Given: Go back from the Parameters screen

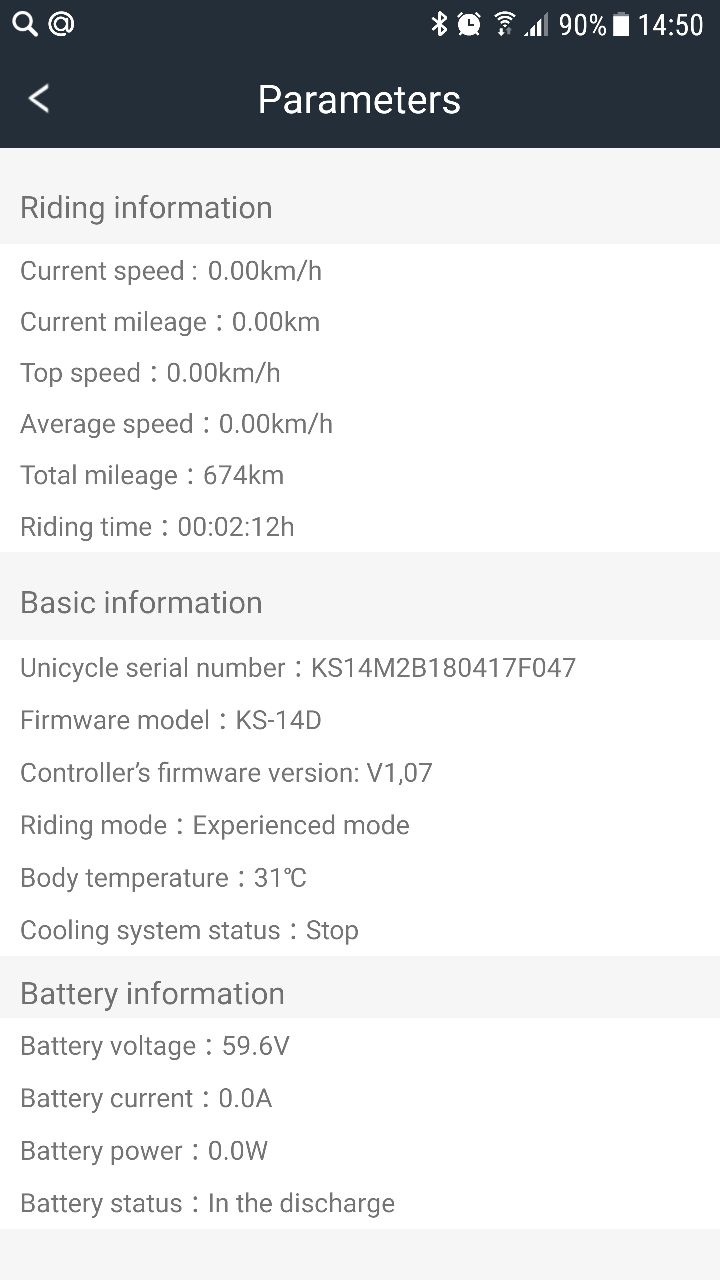Looking at the screenshot, I should pyautogui.click(x=39, y=98).
